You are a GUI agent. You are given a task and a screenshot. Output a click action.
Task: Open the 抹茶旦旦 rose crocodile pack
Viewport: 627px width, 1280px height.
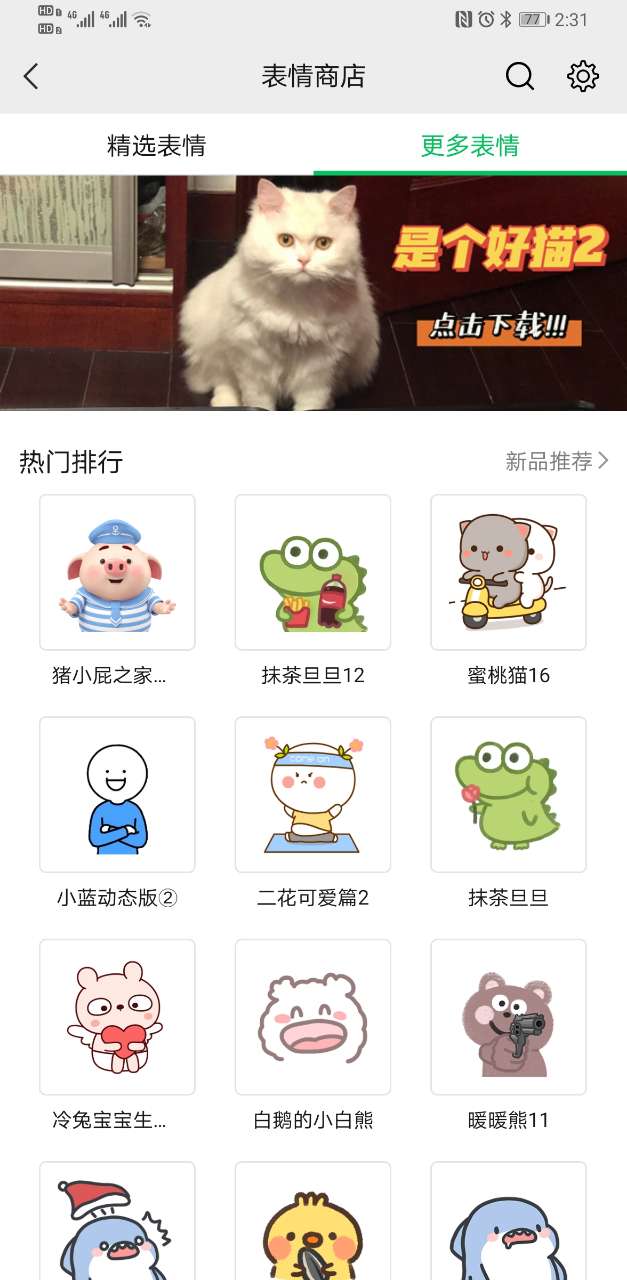tap(508, 795)
